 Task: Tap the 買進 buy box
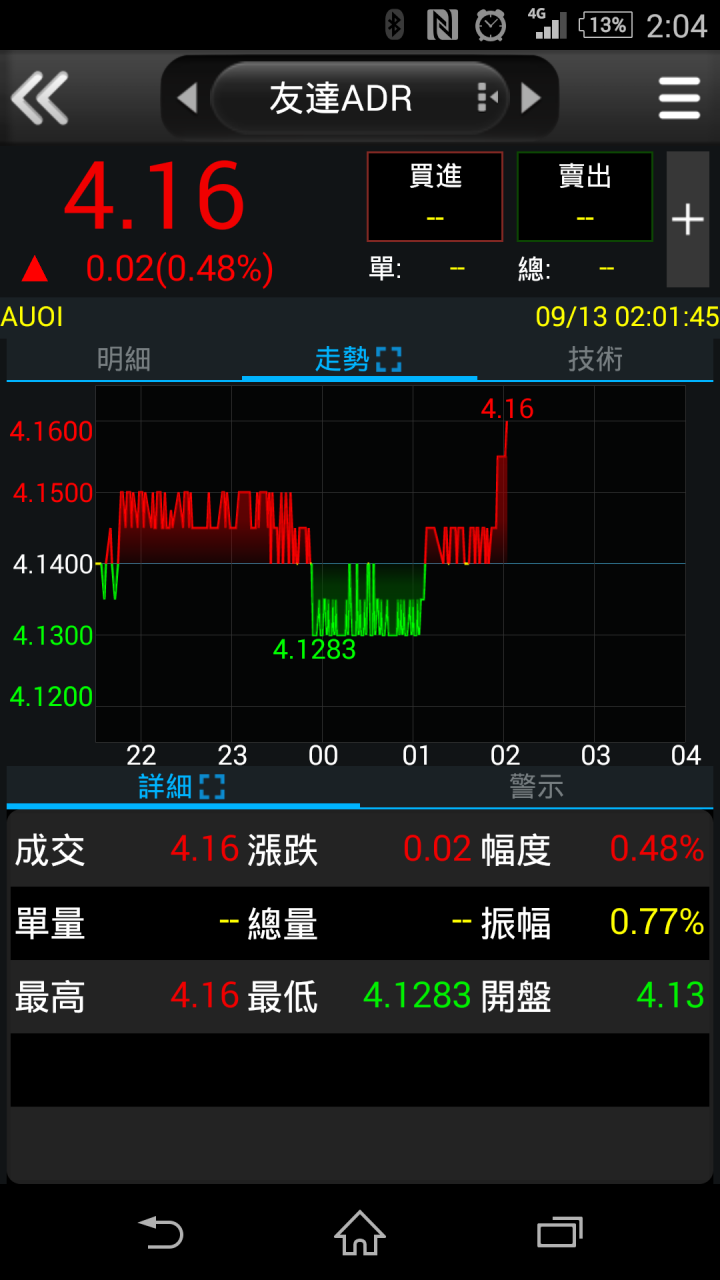click(x=435, y=197)
